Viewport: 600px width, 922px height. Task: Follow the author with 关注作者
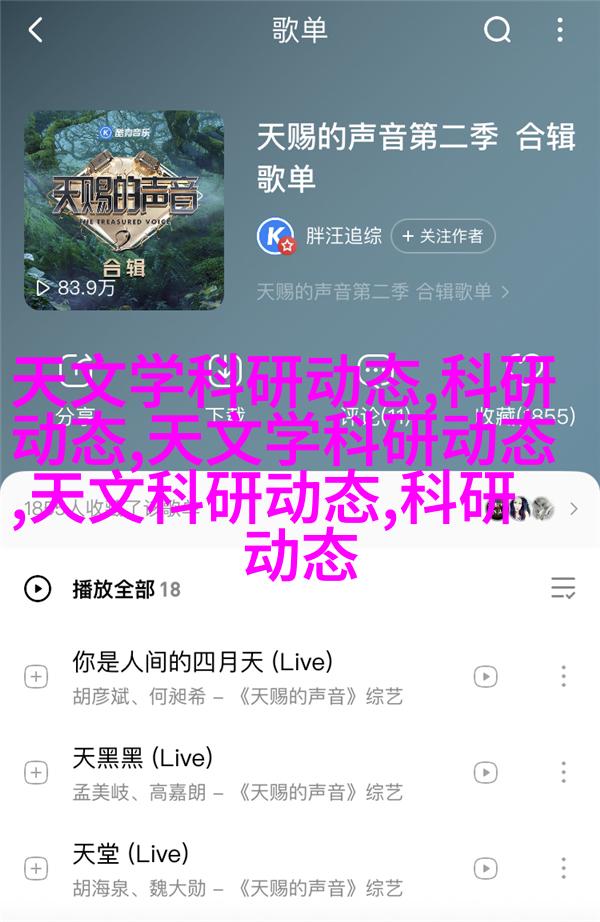(442, 237)
